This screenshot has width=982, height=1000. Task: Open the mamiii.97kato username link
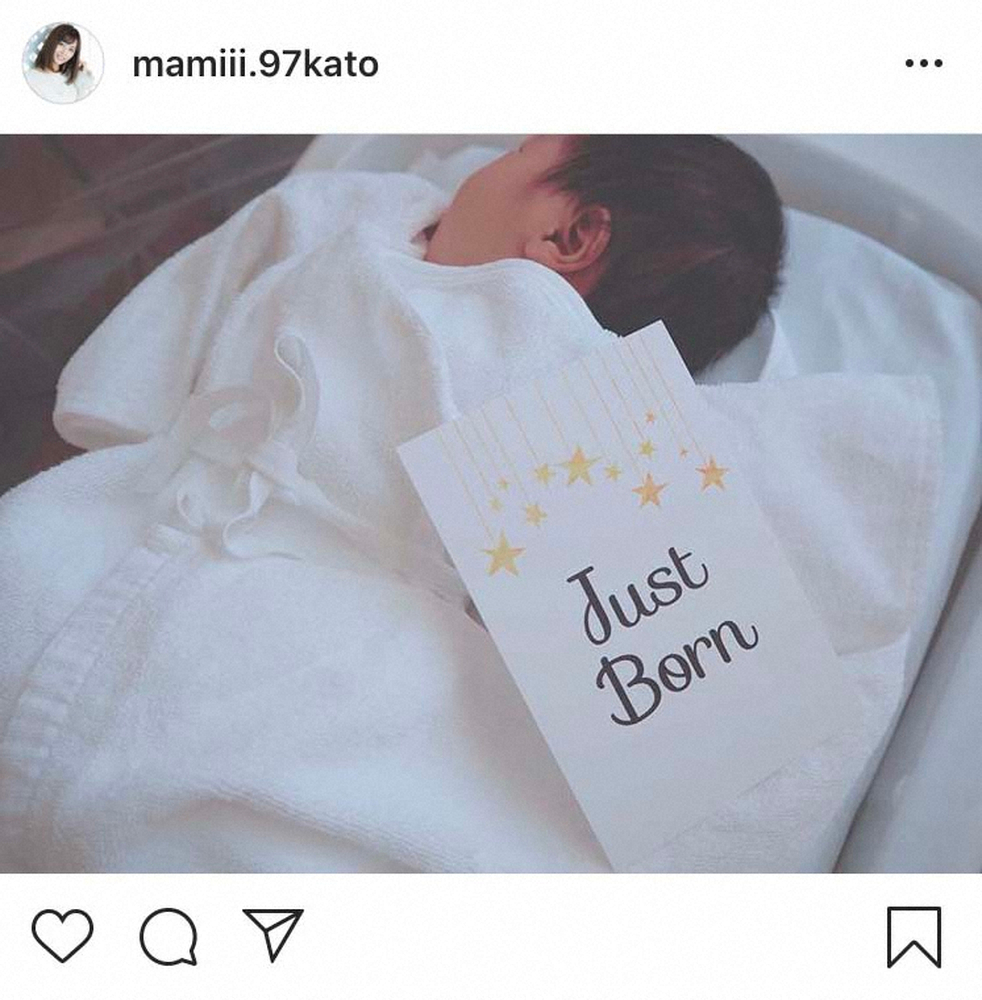[255, 65]
